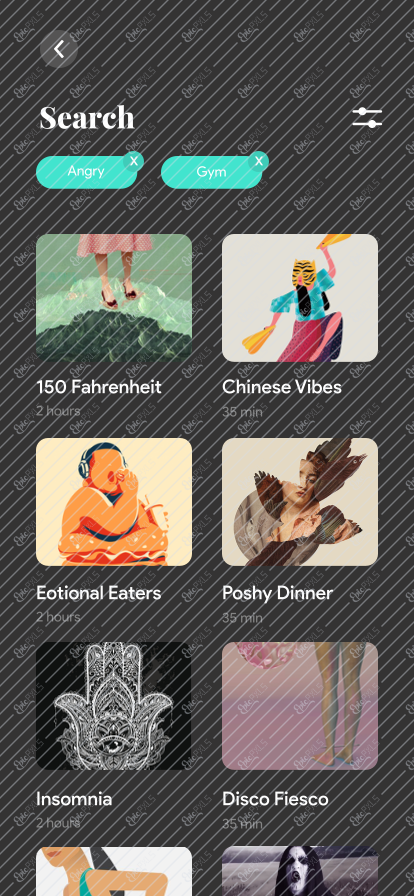Image resolution: width=414 pixels, height=896 pixels.
Task: Go back with the arrow button
Action: coord(59,49)
